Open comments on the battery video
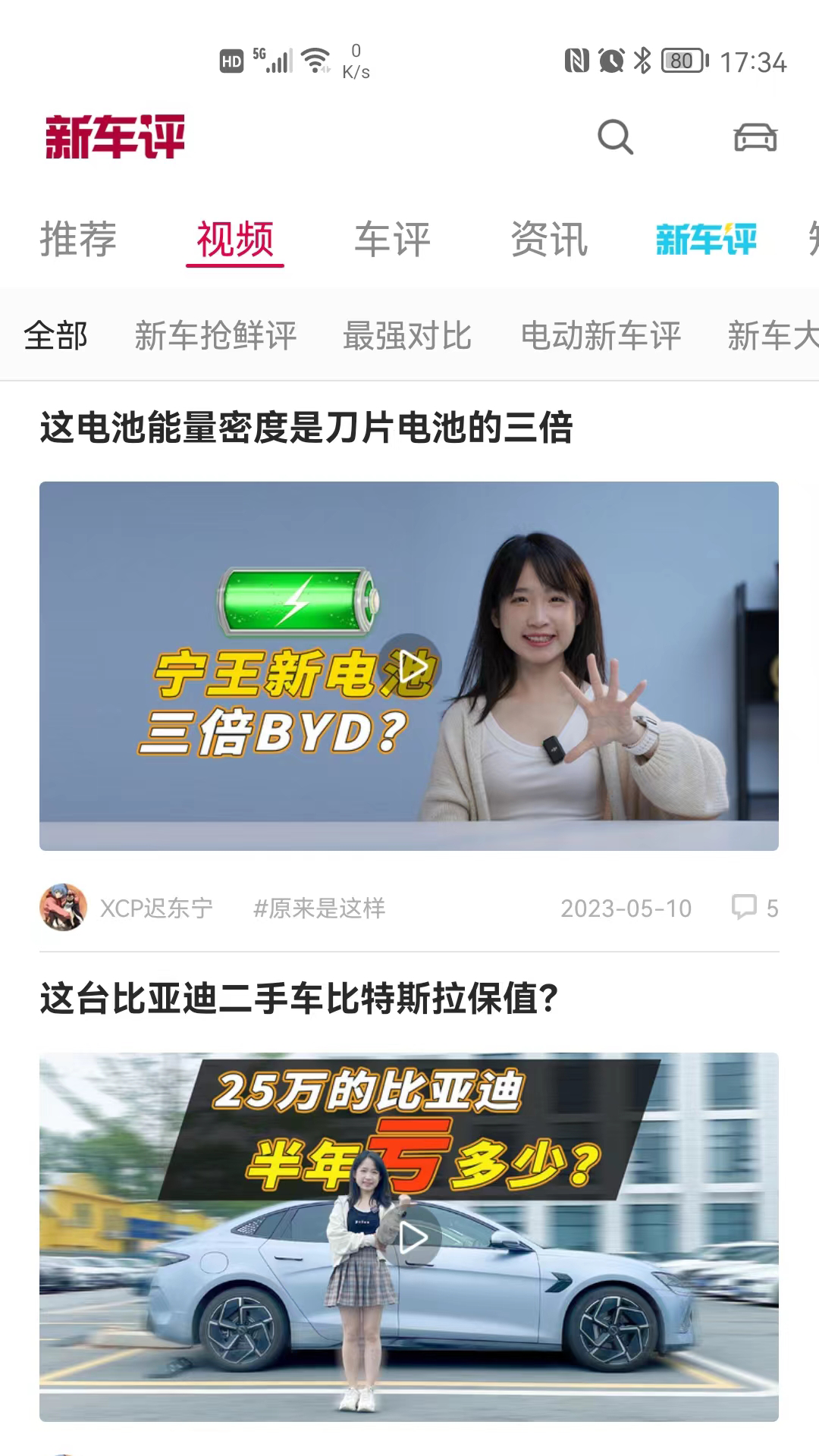The image size is (819, 1456). tap(746, 907)
